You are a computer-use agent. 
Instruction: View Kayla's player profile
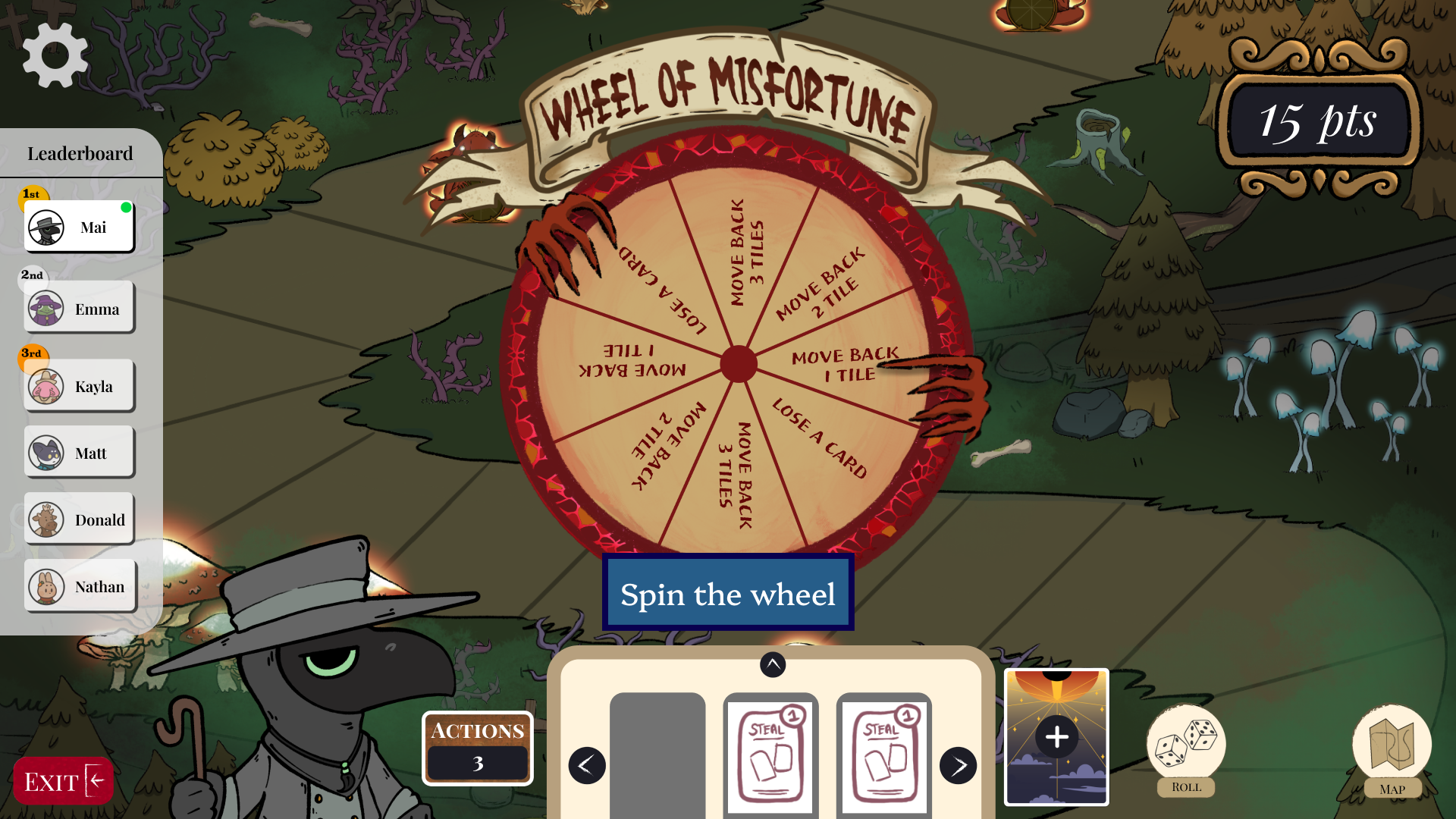pyautogui.click(x=79, y=387)
